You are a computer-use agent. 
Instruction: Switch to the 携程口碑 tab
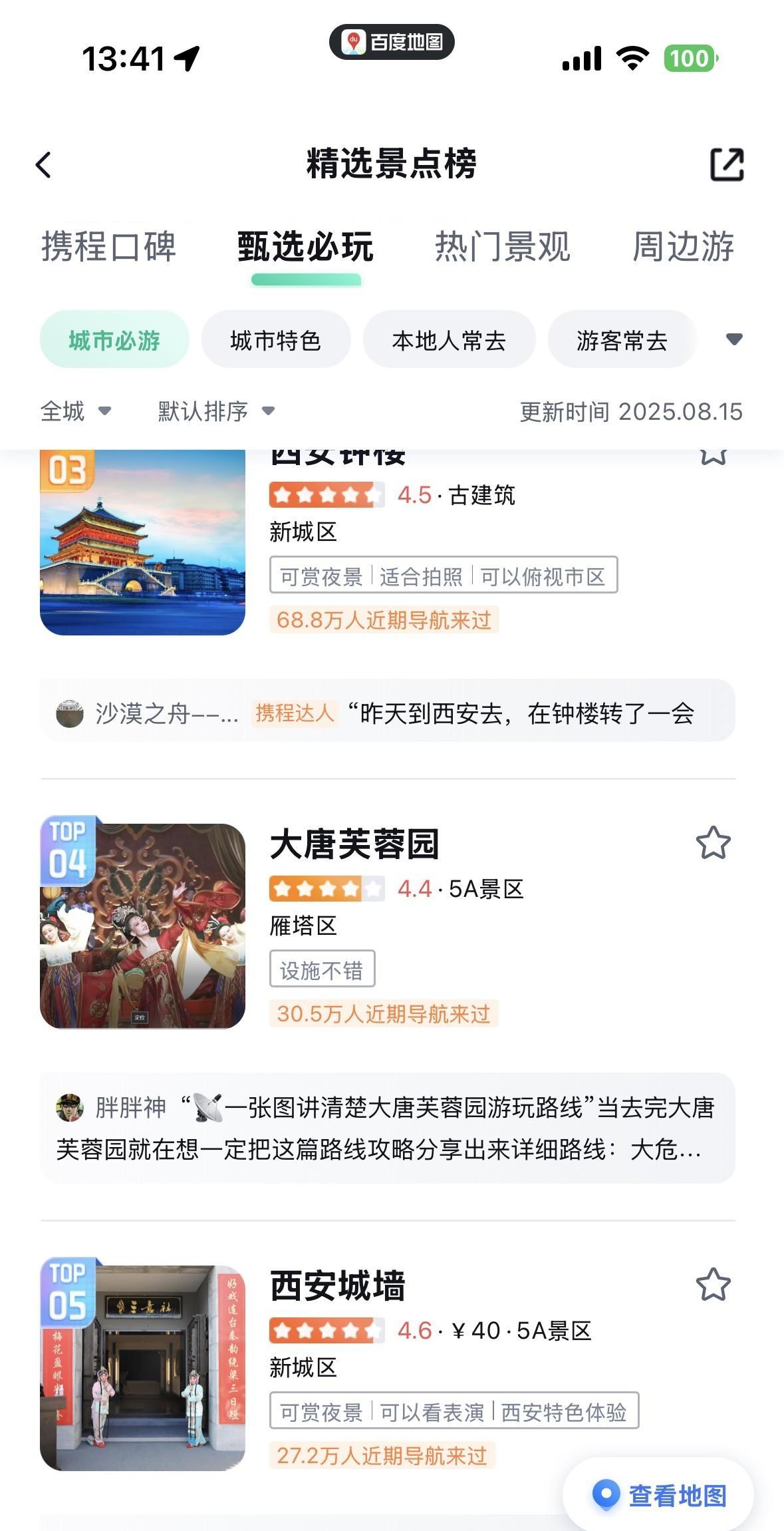click(x=108, y=247)
